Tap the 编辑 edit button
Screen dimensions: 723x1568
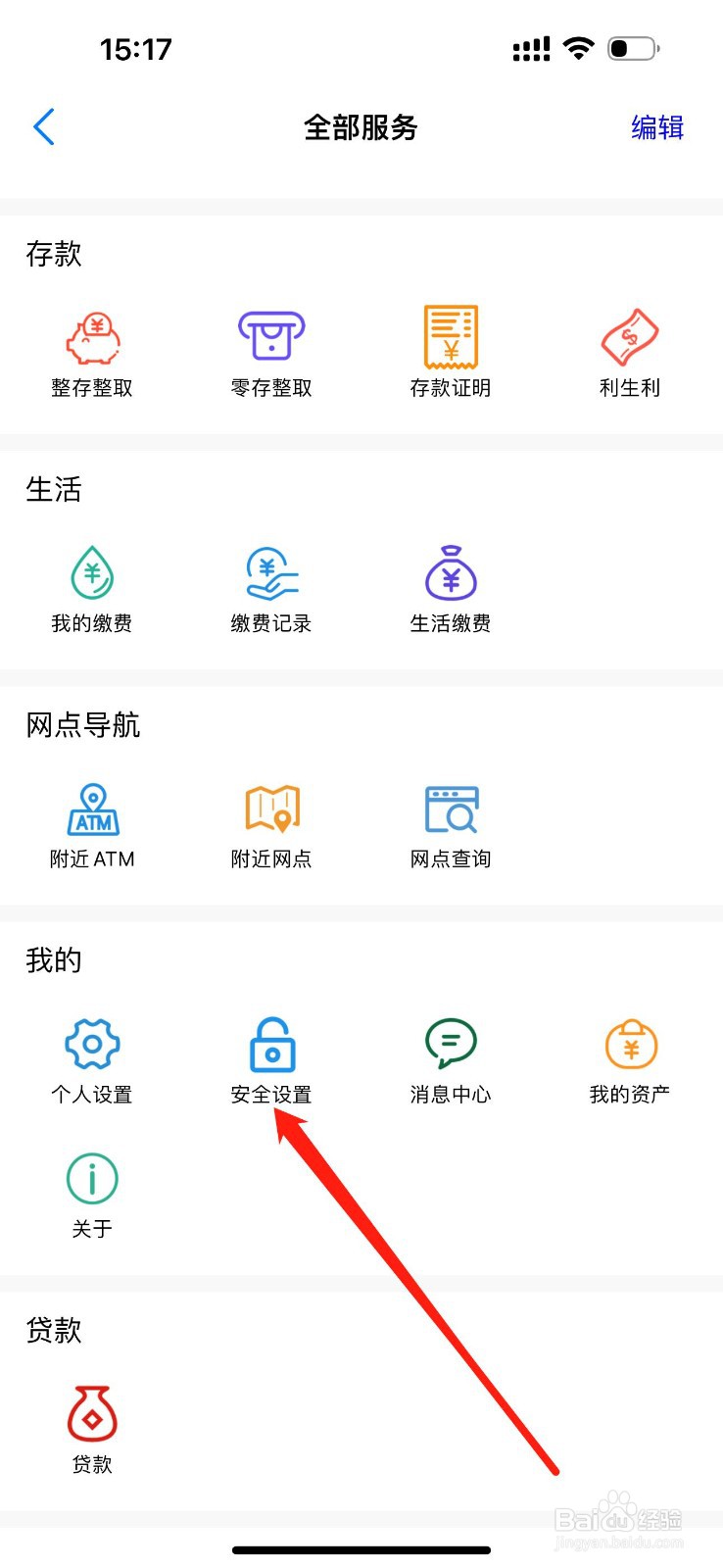(657, 127)
